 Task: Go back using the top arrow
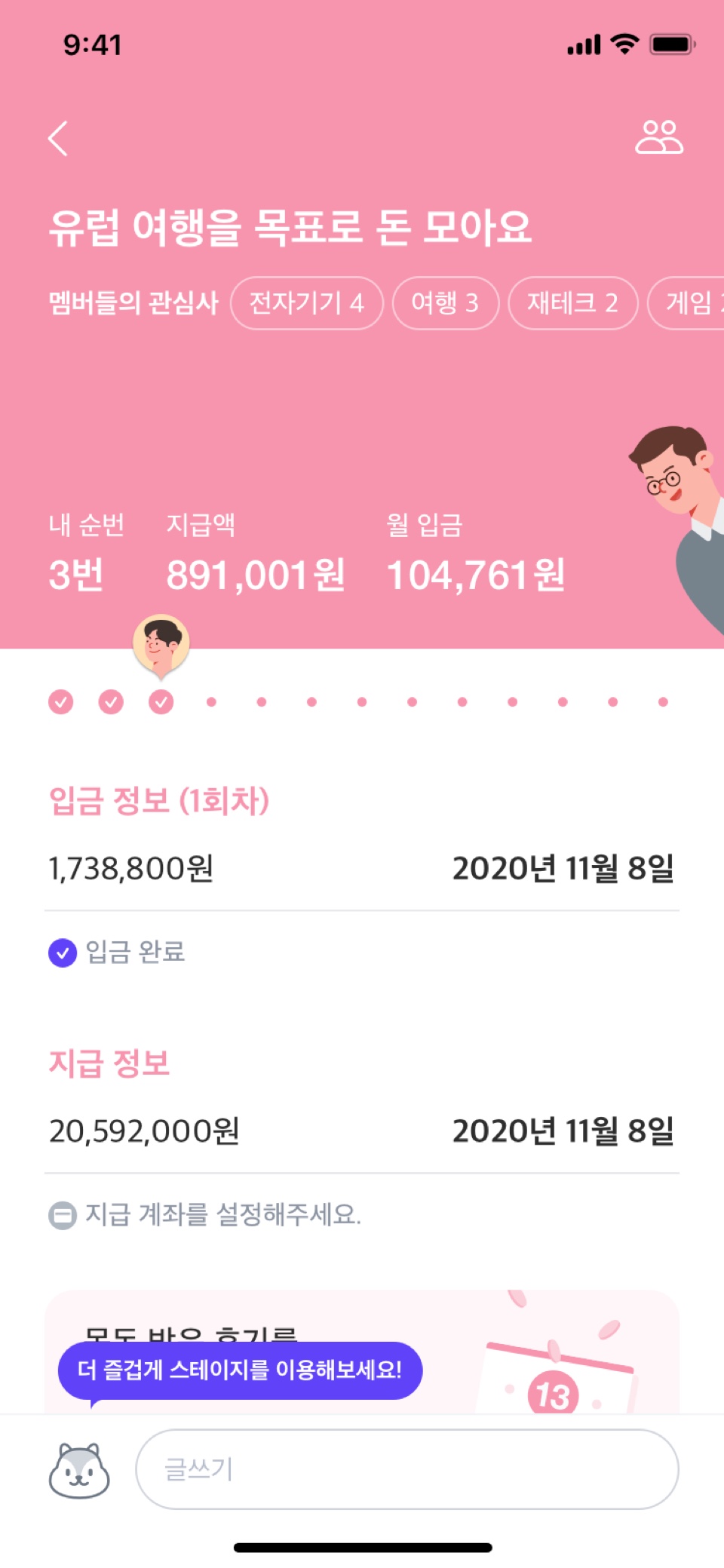pyautogui.click(x=58, y=138)
